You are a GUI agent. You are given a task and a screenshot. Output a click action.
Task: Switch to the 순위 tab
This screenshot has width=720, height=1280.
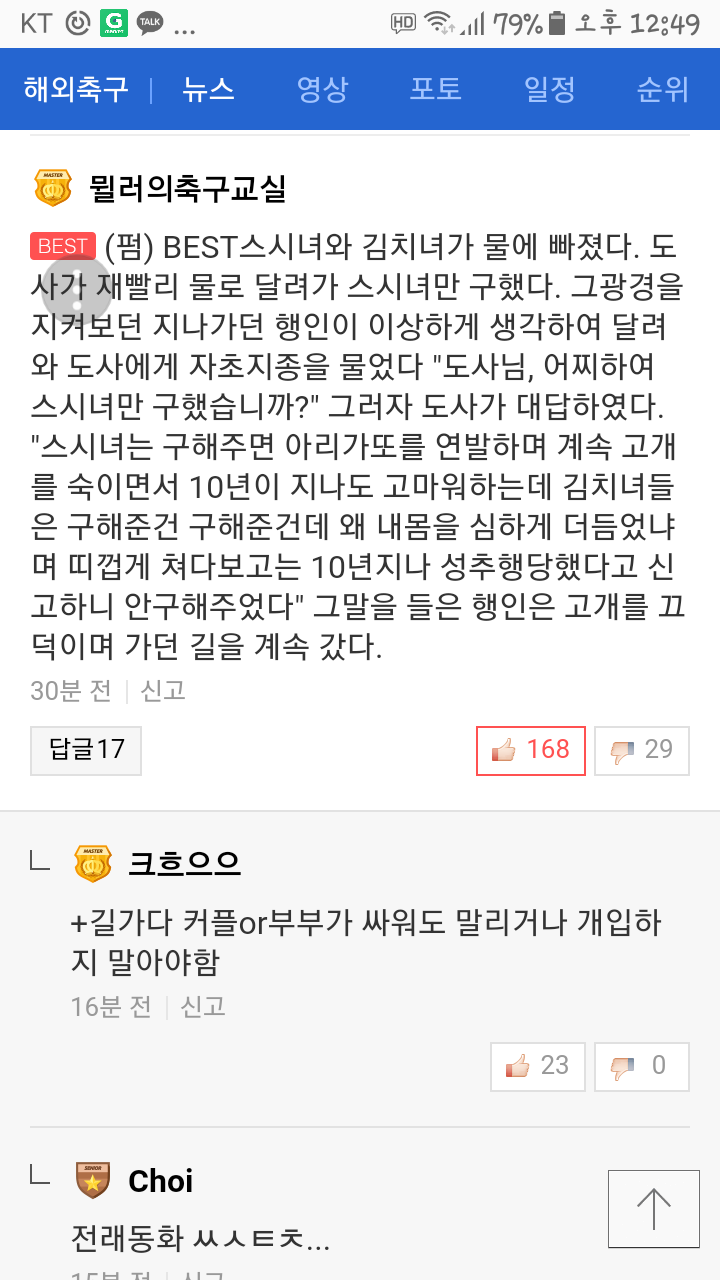[662, 90]
